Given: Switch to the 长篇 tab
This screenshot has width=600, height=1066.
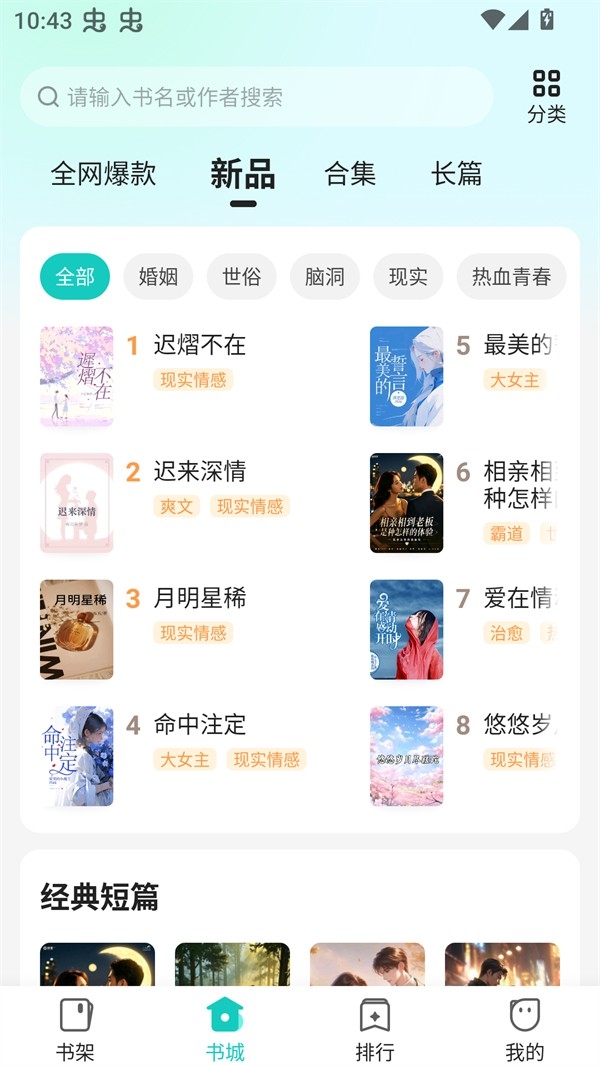Looking at the screenshot, I should tap(456, 174).
